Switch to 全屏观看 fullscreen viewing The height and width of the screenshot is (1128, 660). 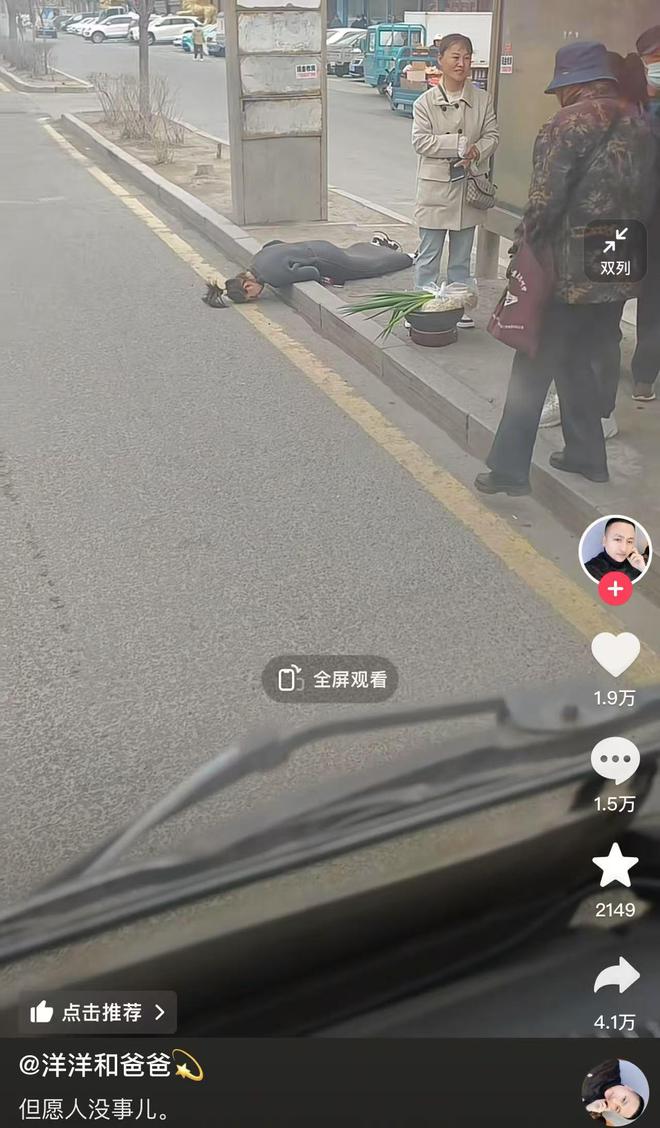point(330,679)
